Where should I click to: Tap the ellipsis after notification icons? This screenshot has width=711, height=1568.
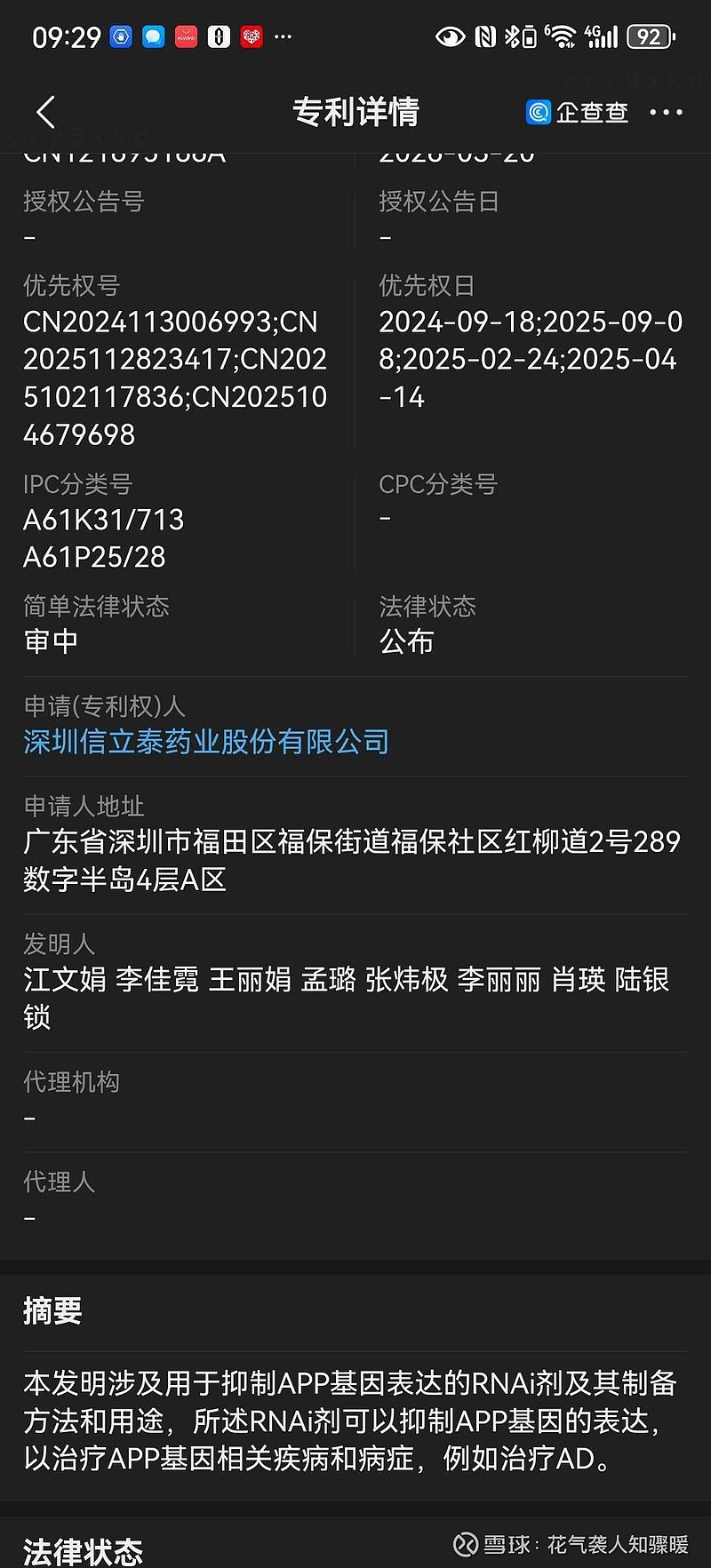283,36
